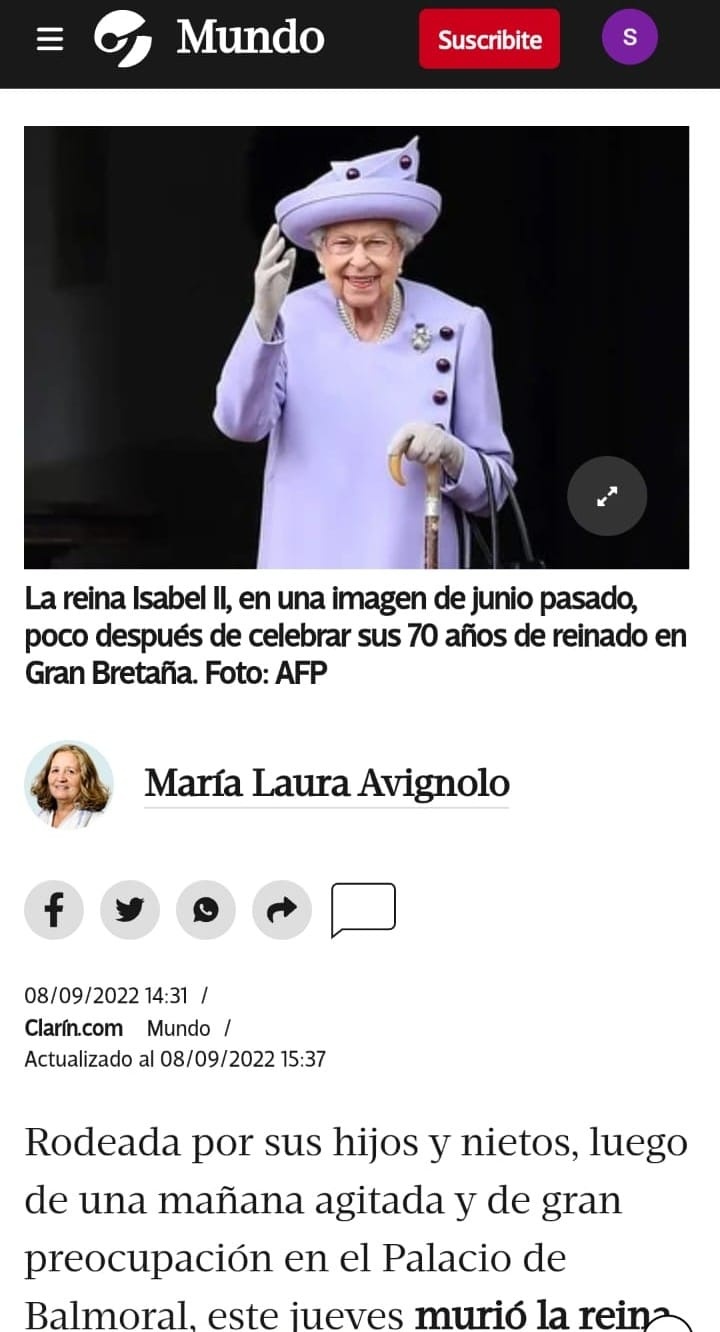Screen dimensions: 720x1332
Task: Expand the queen's photo to fullscreen
Action: tap(606, 496)
